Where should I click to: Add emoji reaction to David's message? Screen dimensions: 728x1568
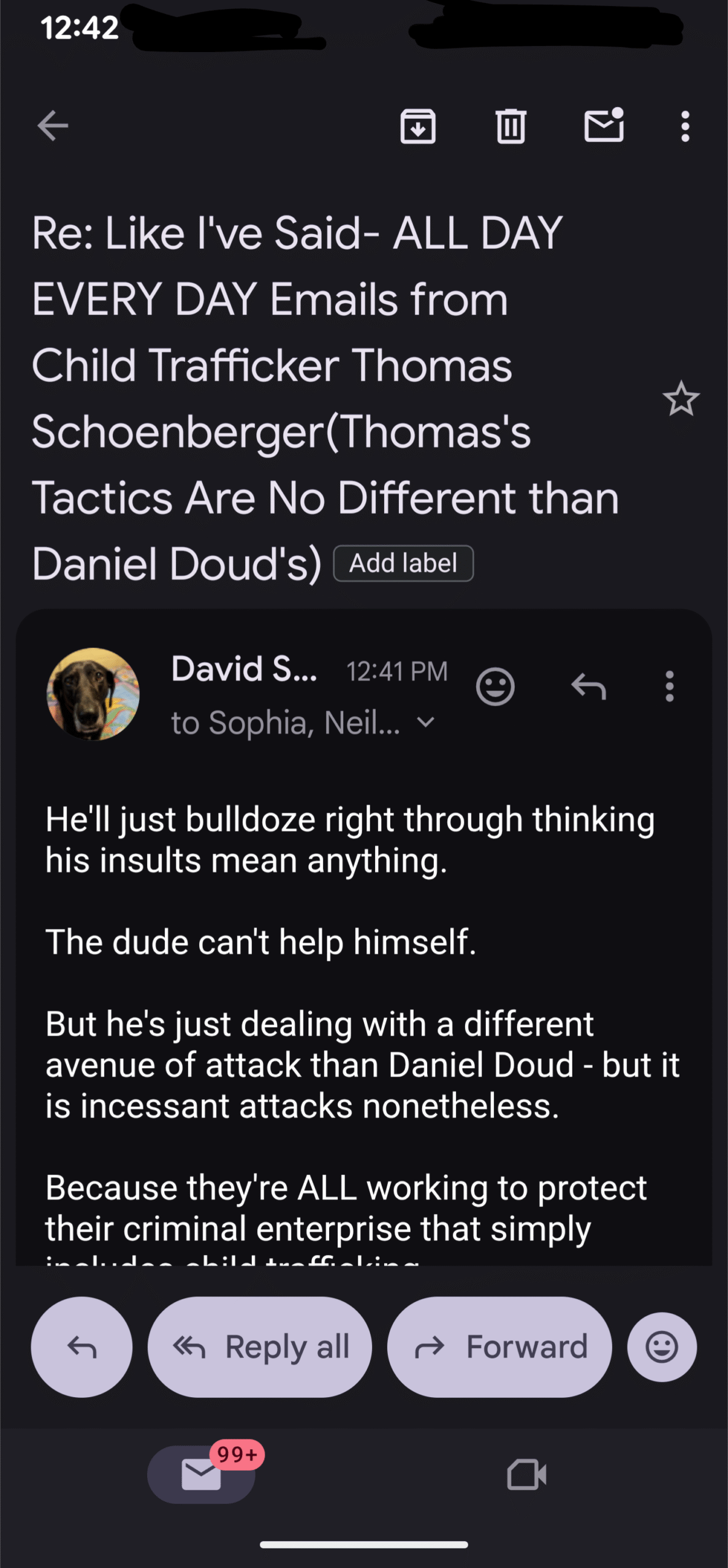[x=495, y=686]
